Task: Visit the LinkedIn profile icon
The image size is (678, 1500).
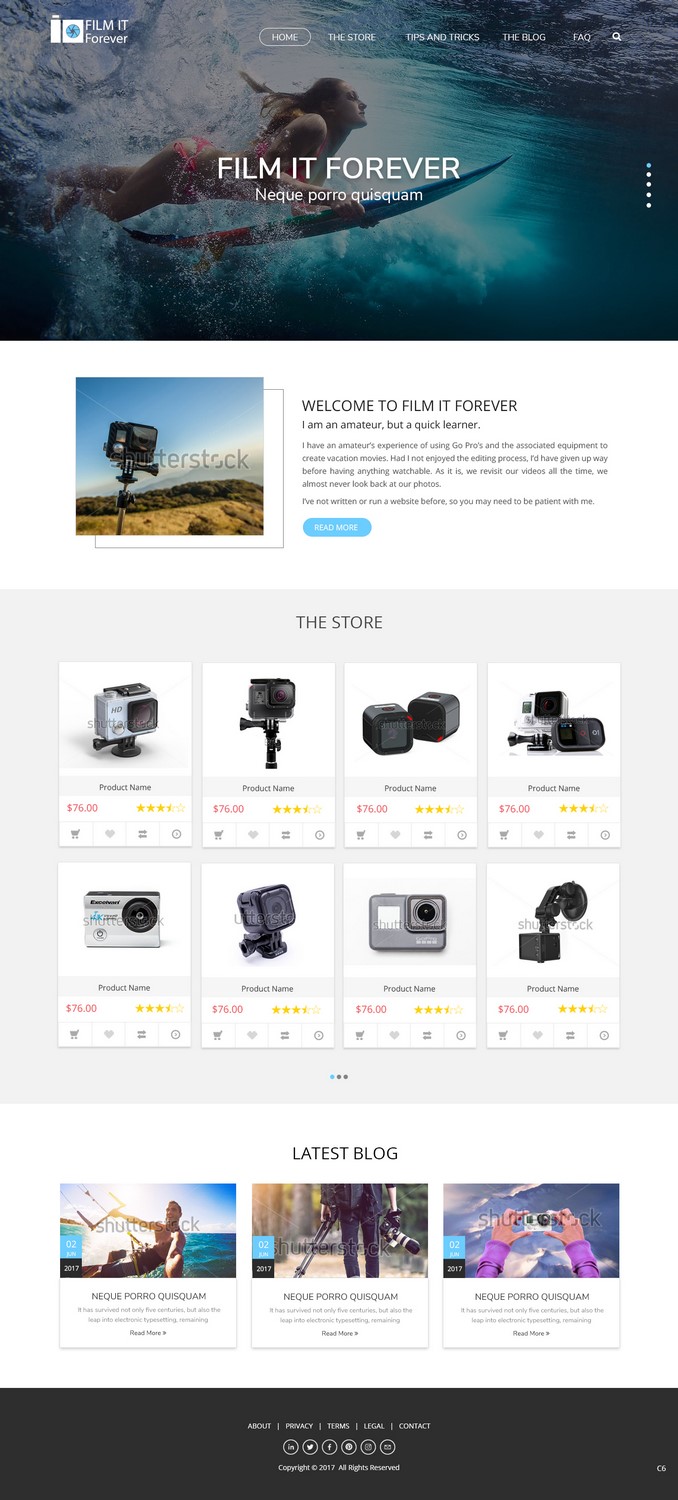Action: tap(291, 1447)
